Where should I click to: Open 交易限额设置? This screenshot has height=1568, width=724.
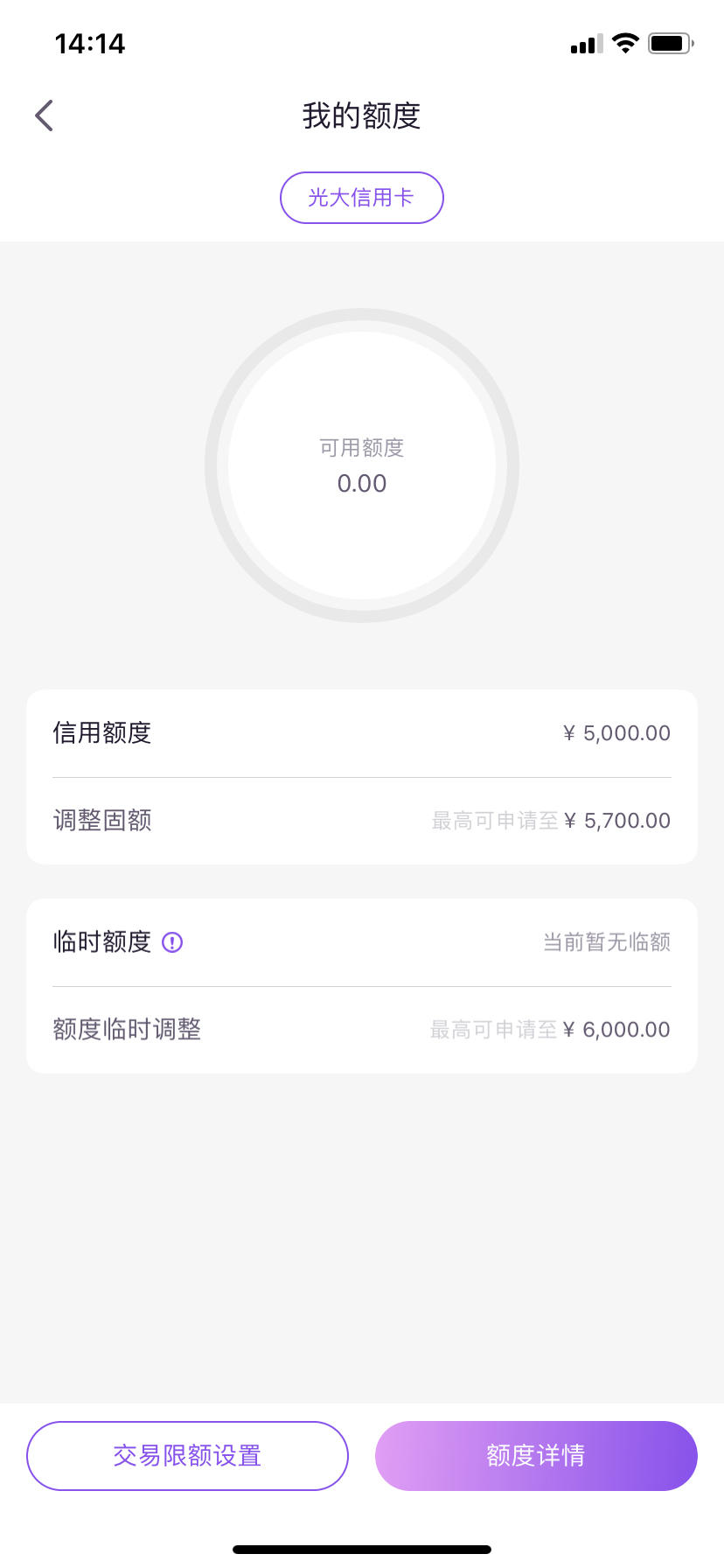(187, 1456)
